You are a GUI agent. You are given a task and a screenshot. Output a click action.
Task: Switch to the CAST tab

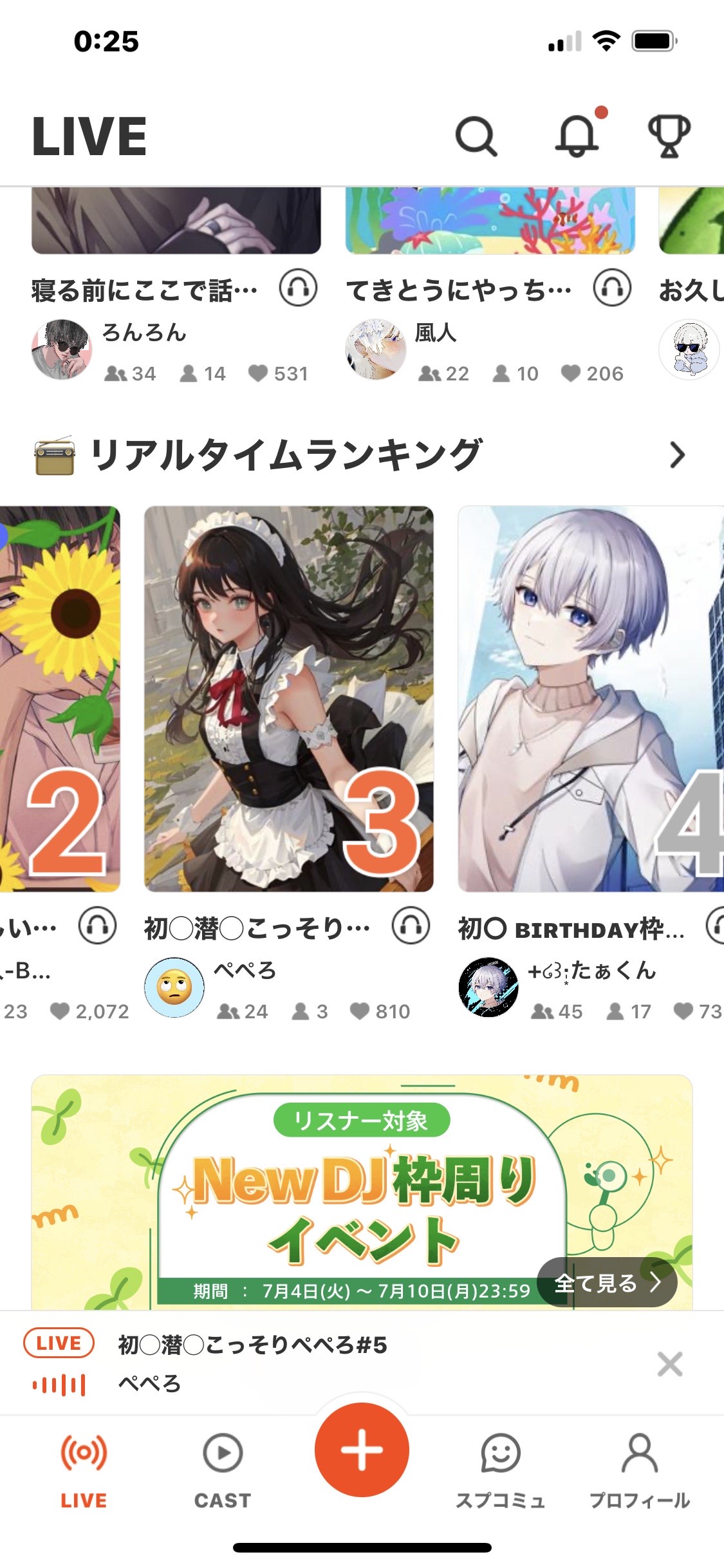pos(223,1470)
